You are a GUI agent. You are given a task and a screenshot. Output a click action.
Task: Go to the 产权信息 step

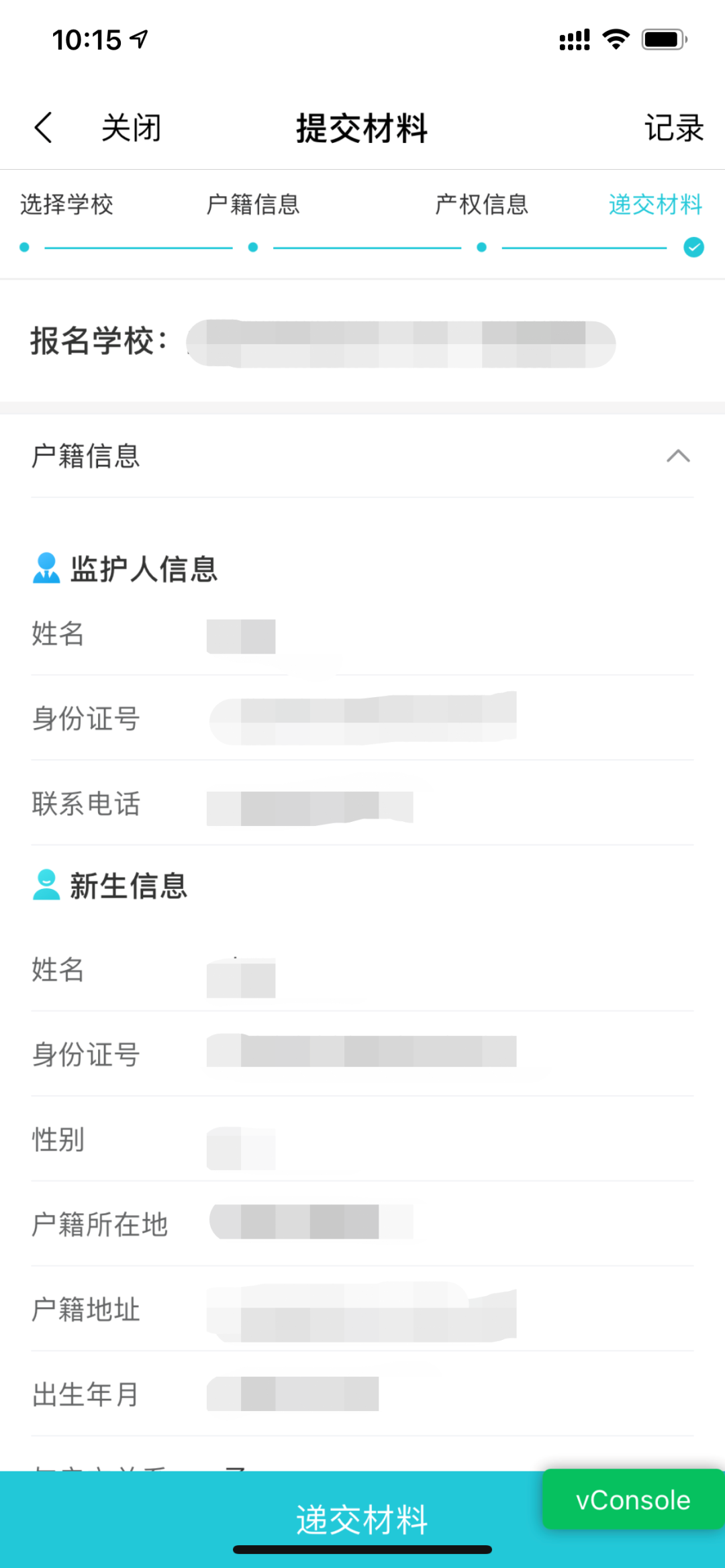pyautogui.click(x=481, y=205)
